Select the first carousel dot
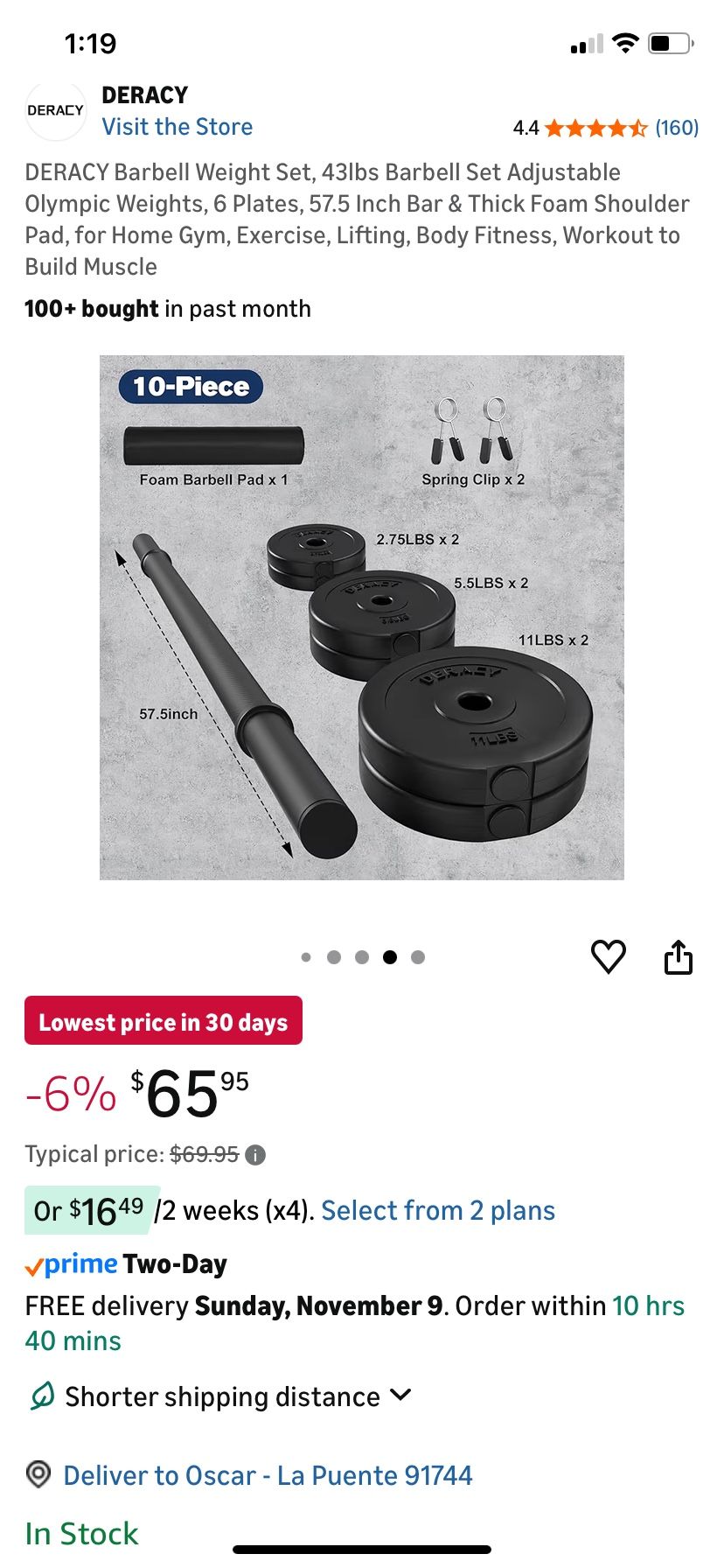Image resolution: width=724 pixels, height=1568 pixels. pos(306,956)
